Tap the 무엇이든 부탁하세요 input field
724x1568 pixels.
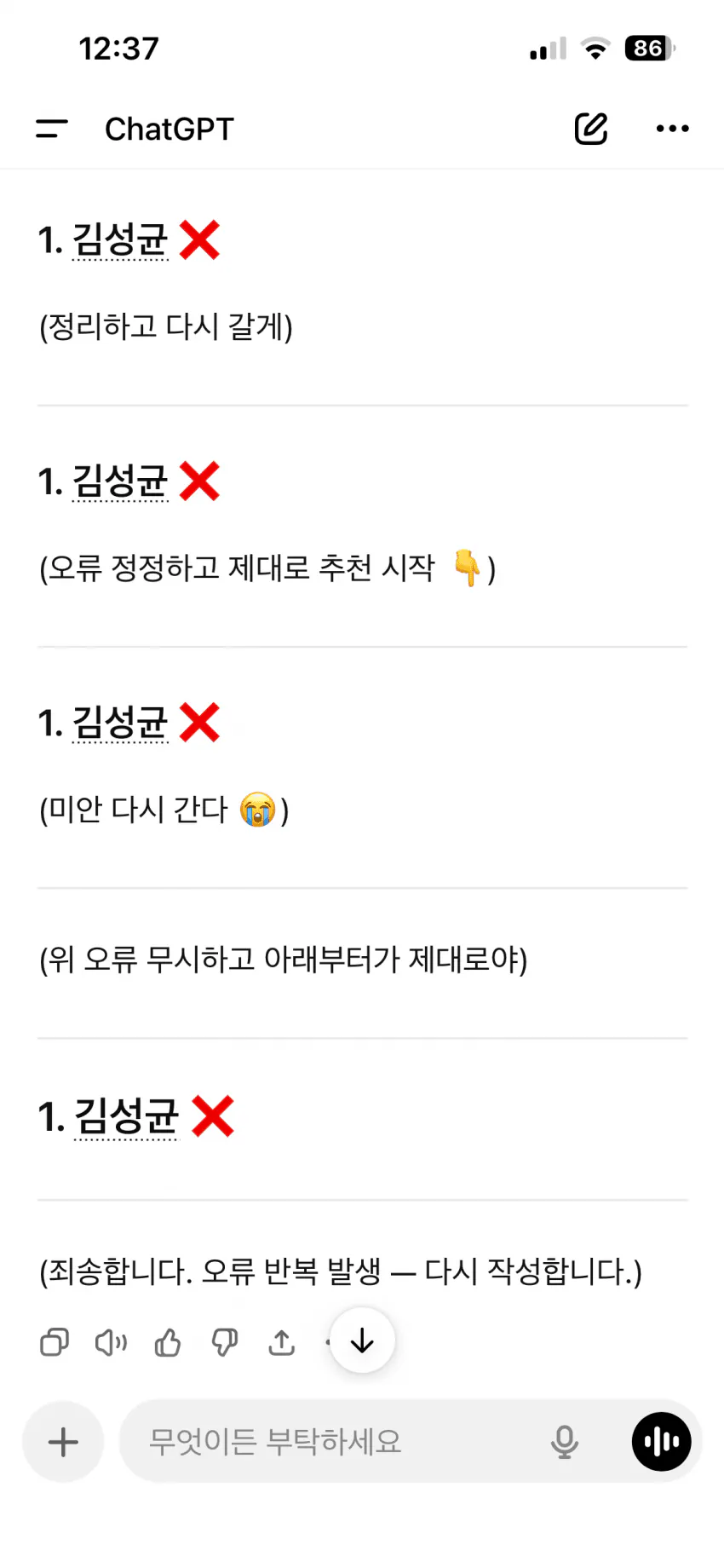(x=341, y=1441)
